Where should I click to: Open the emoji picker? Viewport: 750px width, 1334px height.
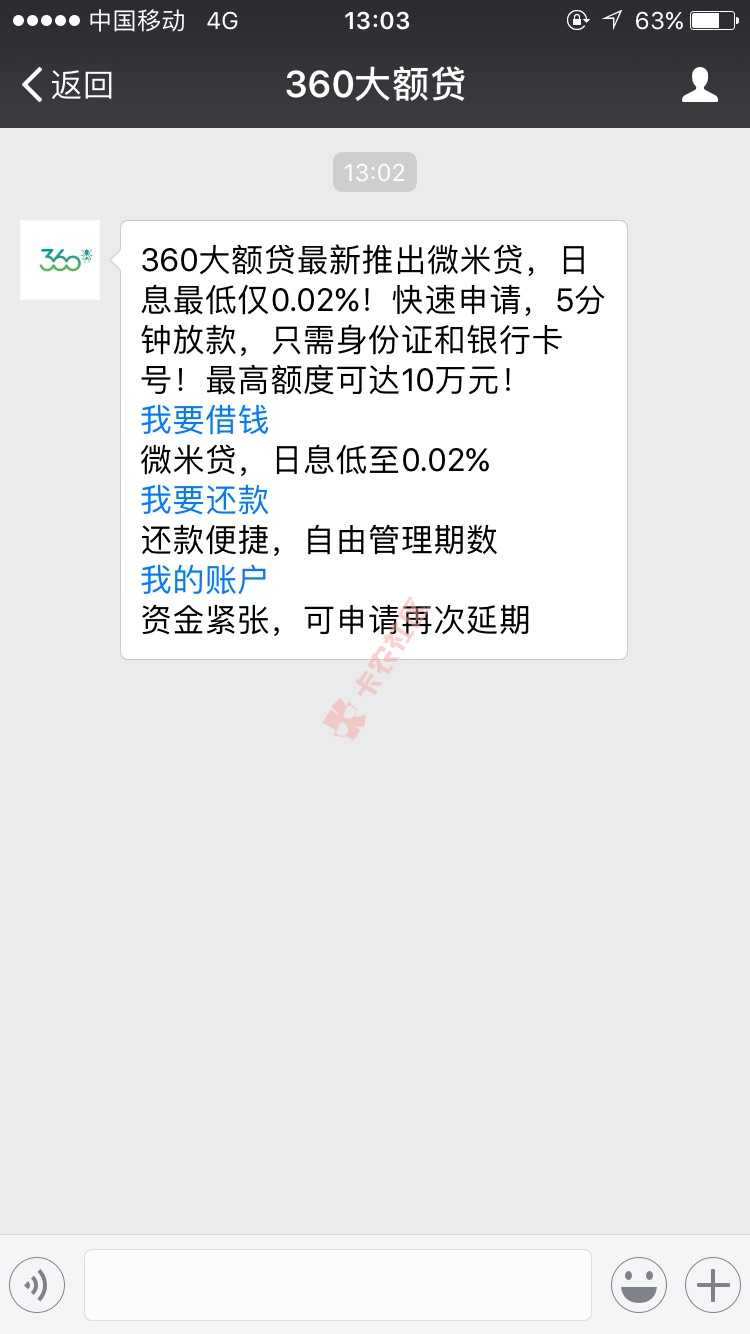point(638,1285)
